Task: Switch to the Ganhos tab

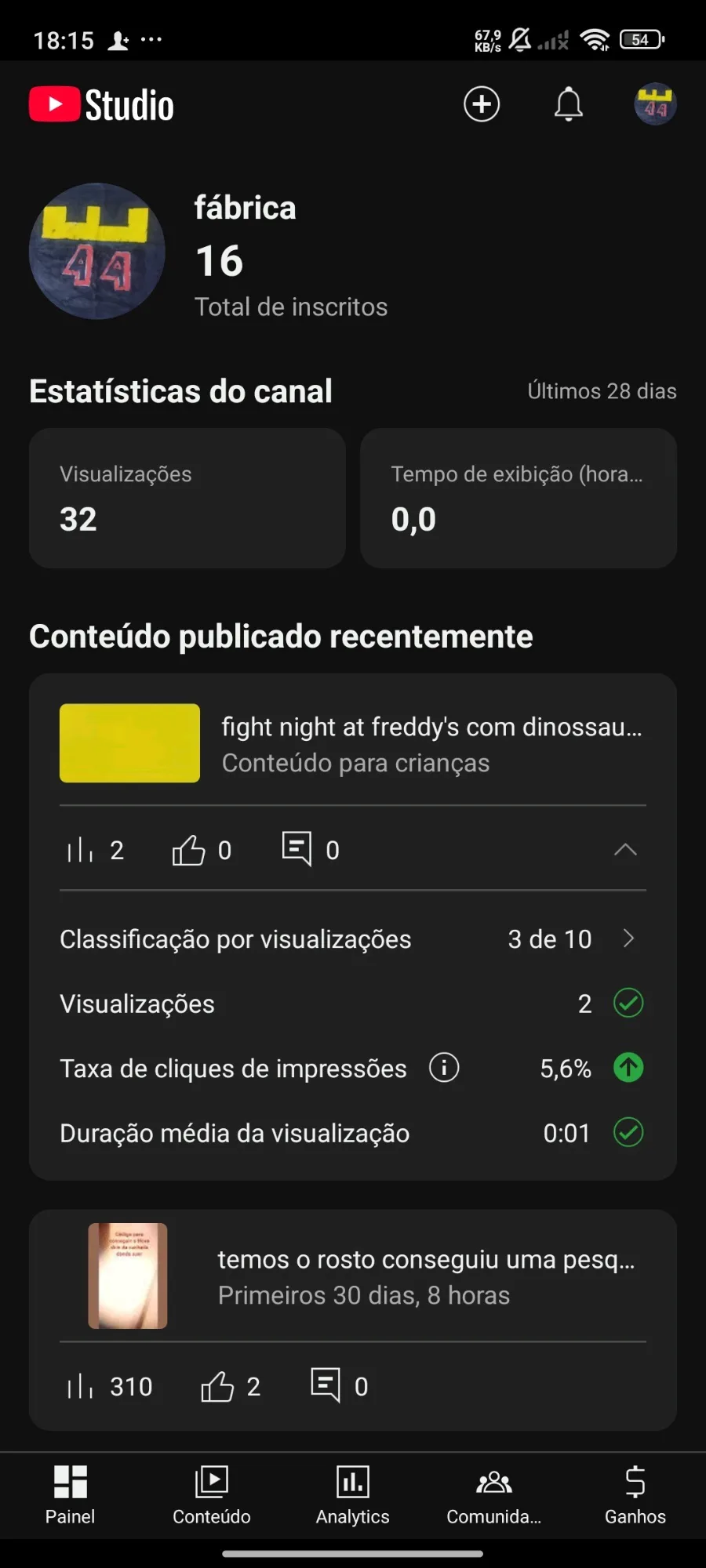Action: tap(635, 1495)
